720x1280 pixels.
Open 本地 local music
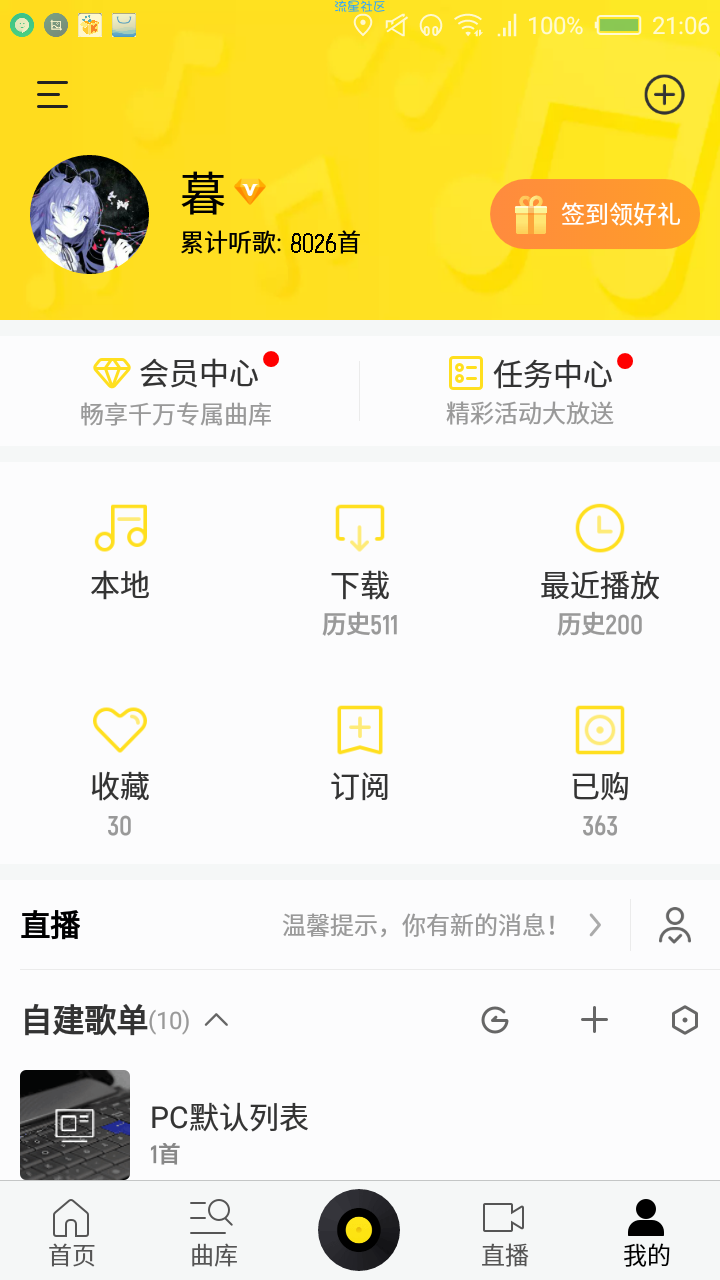pos(120,555)
